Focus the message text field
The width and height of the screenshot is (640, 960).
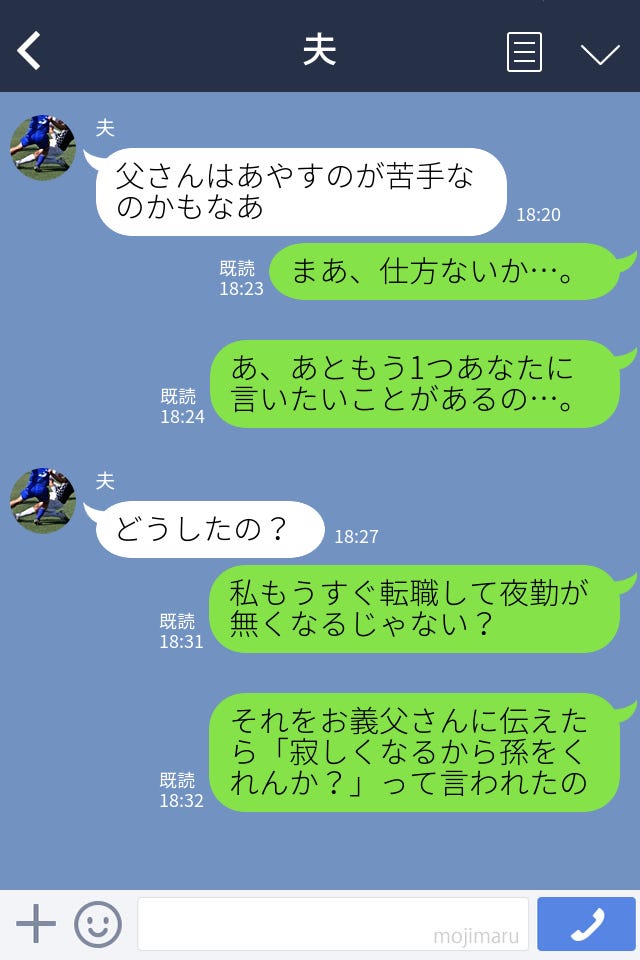click(332, 924)
